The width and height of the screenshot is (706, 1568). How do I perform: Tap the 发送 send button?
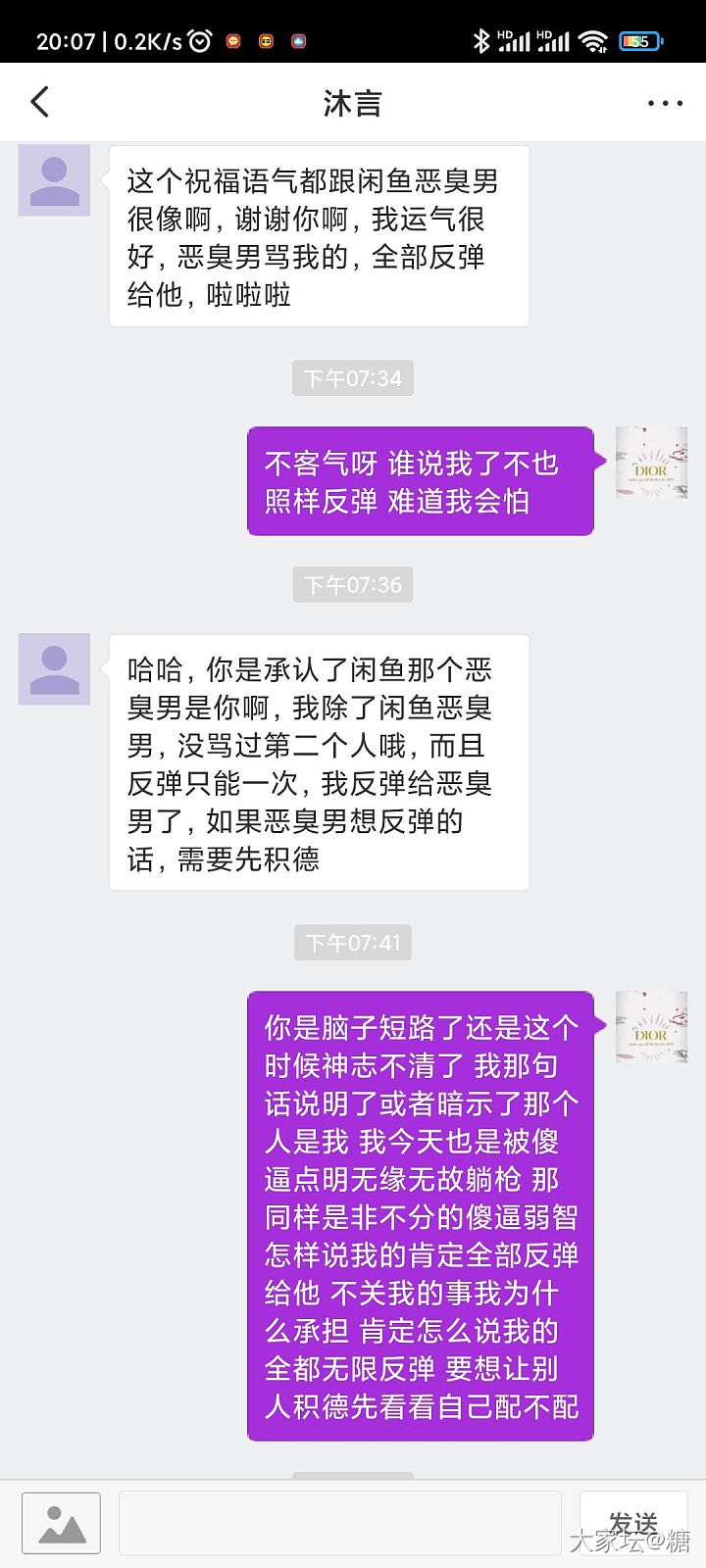click(632, 1522)
